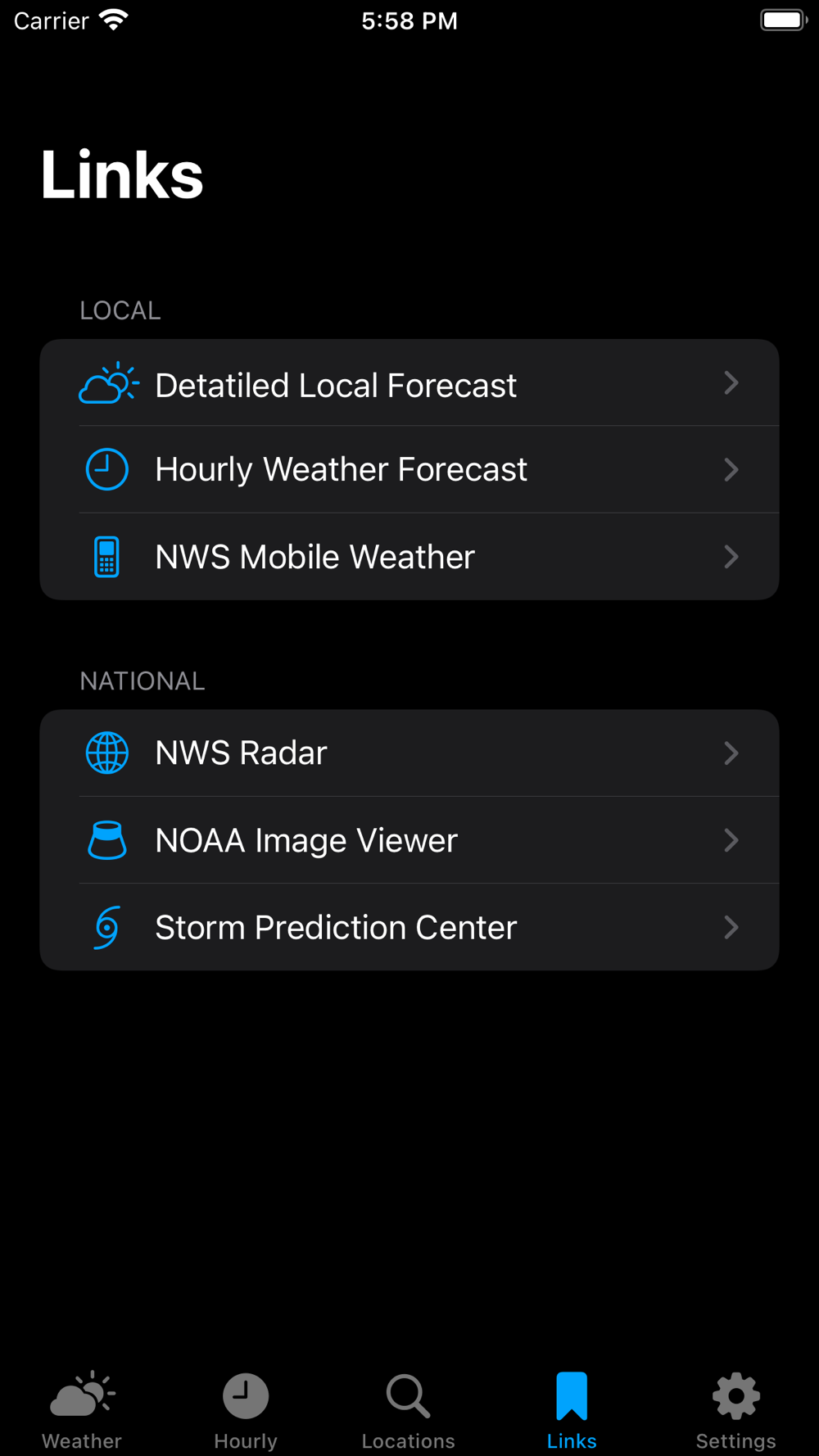Launch NOAA Image Viewer

[x=409, y=840]
